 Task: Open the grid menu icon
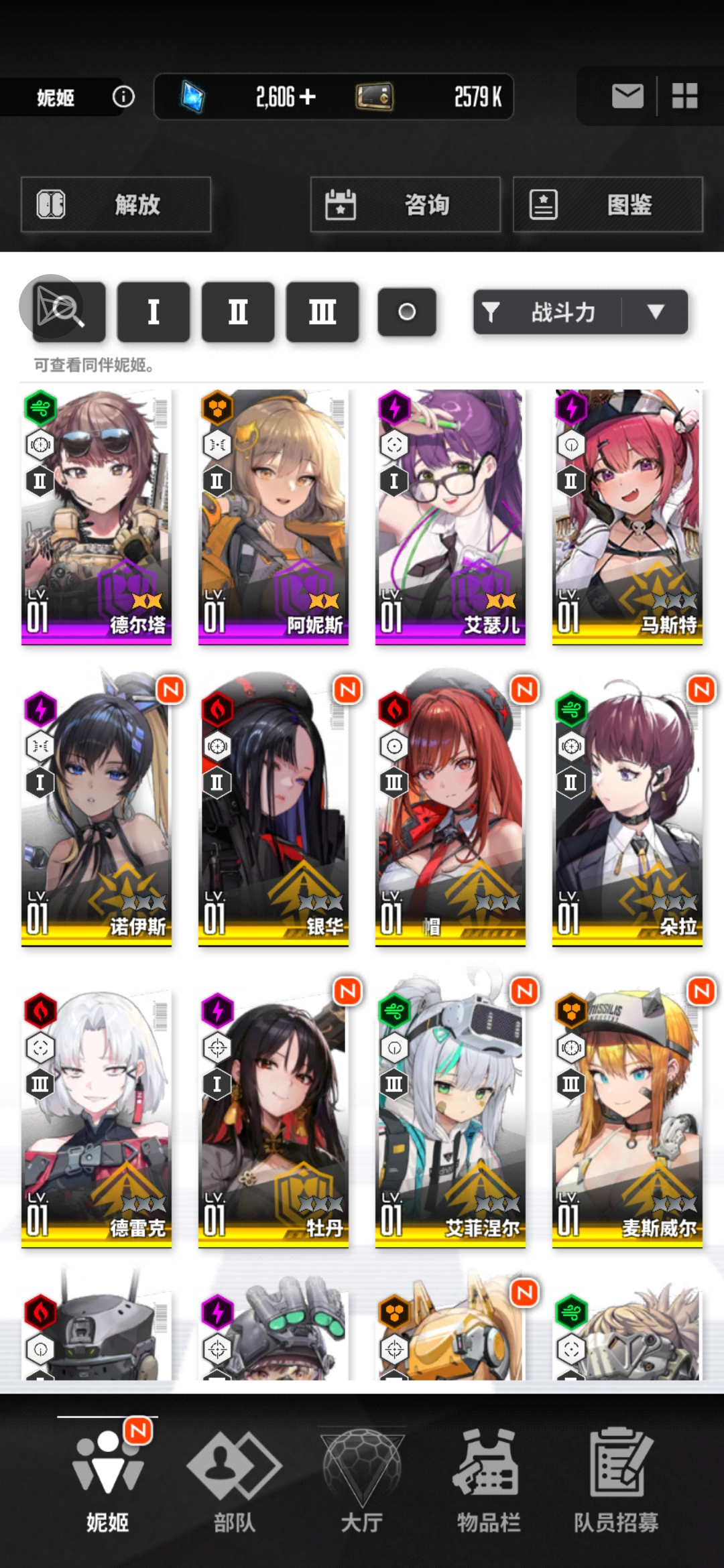tap(684, 96)
